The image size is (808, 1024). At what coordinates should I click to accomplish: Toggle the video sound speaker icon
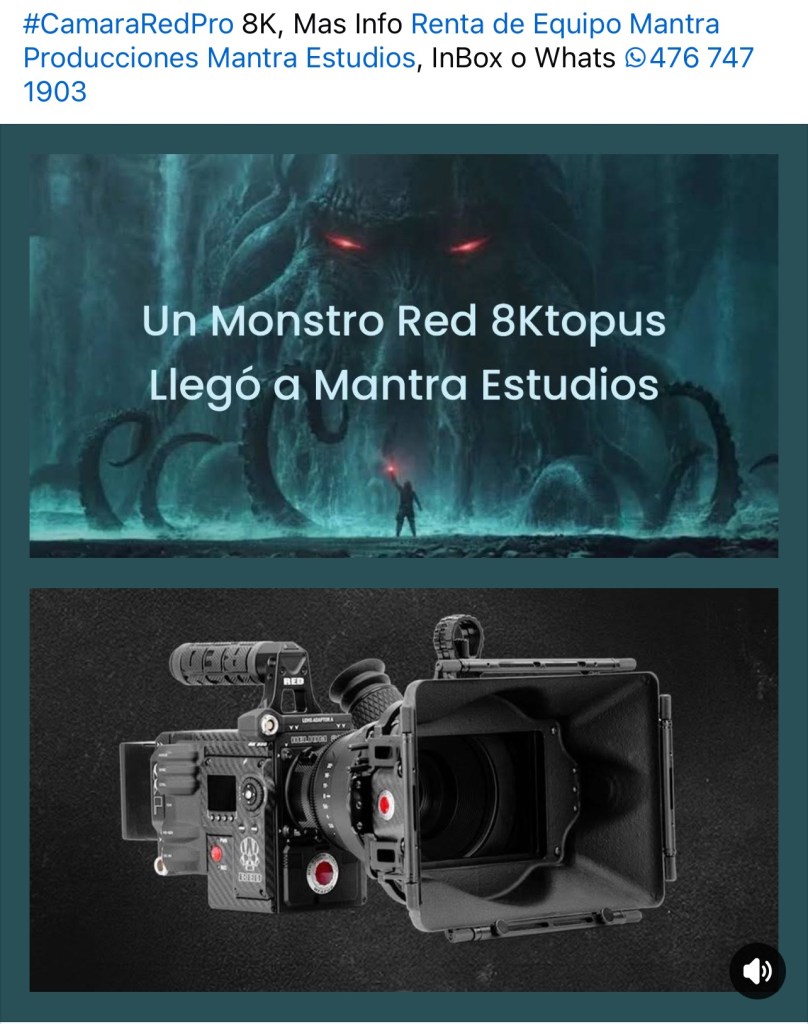(757, 970)
